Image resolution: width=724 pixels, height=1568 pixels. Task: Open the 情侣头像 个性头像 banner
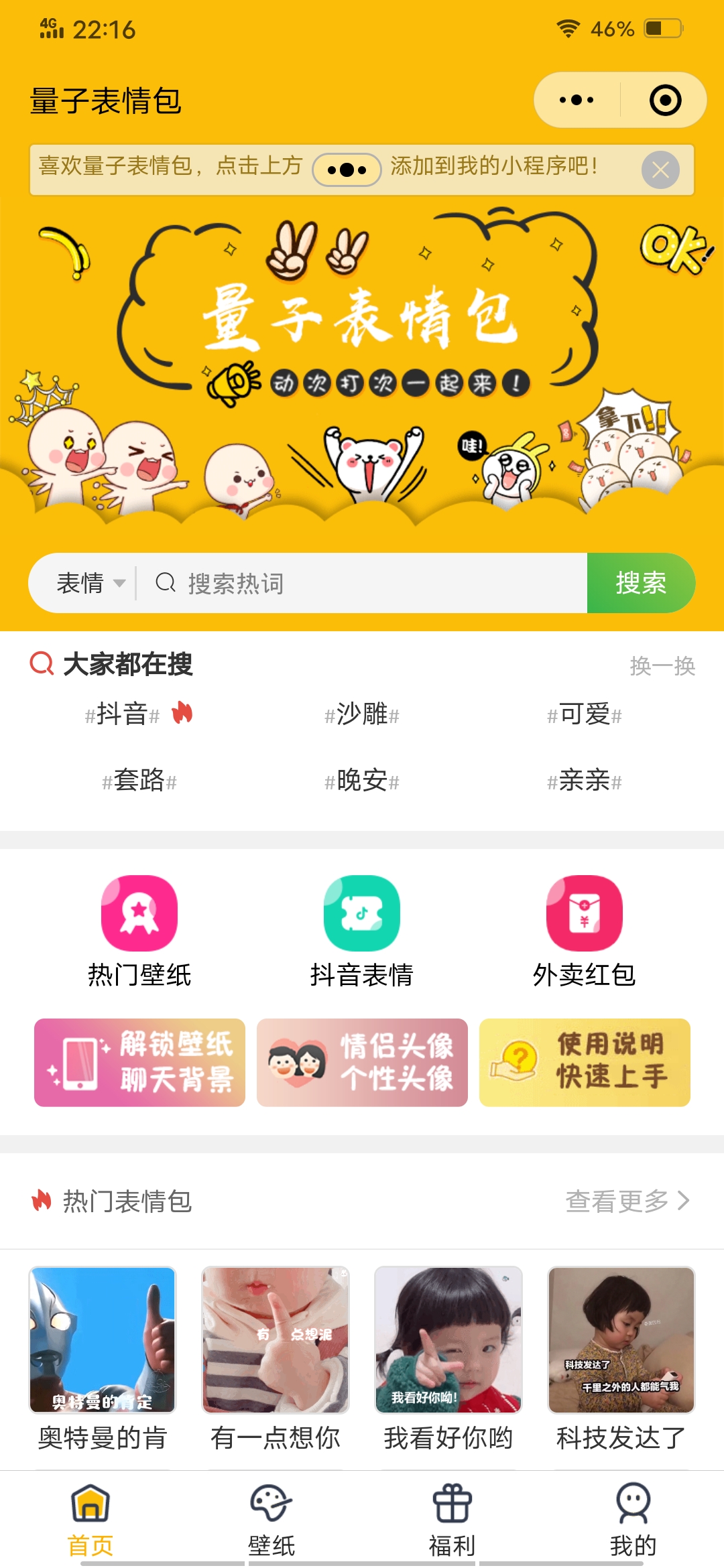[362, 1063]
